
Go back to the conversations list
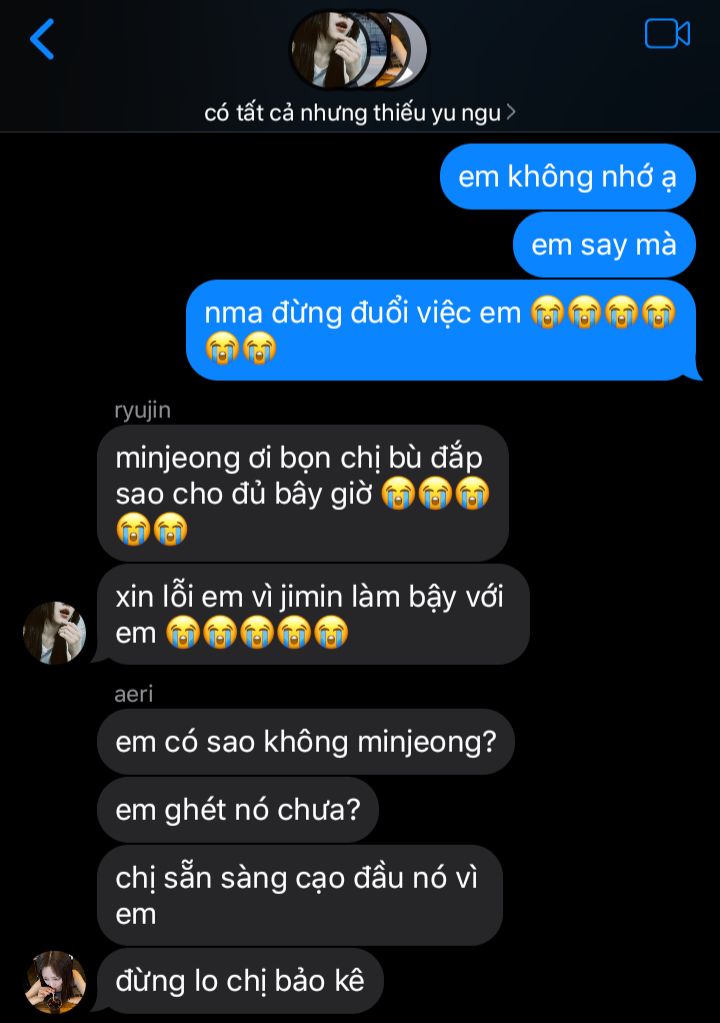(42, 39)
